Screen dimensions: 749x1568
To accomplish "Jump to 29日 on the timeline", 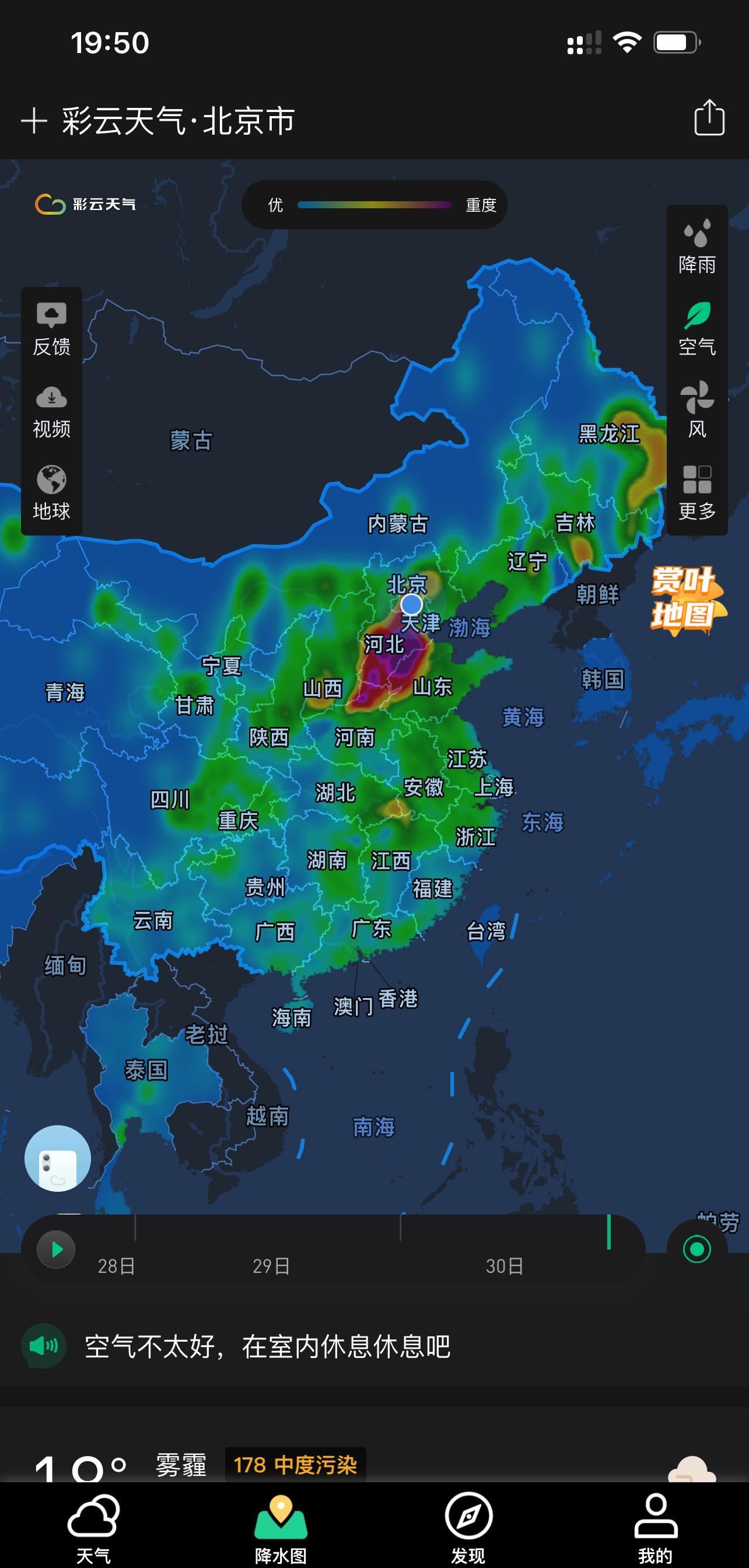I will 271,1266.
